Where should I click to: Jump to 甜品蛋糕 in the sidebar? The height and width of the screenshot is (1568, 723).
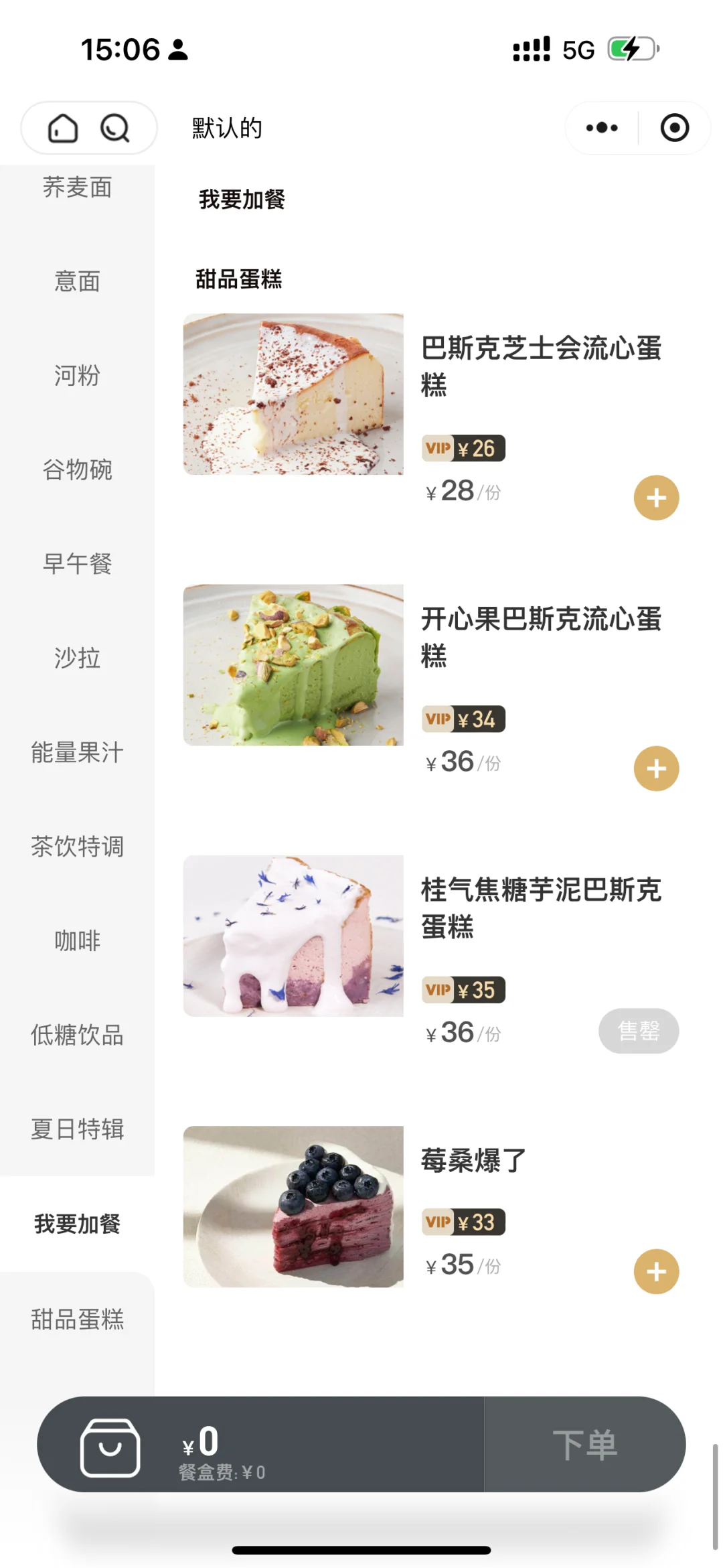pos(77,1319)
